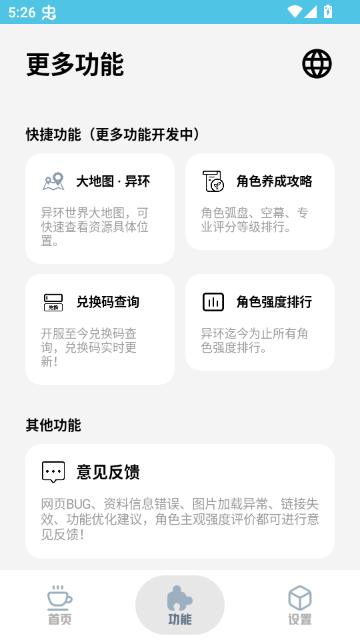The image size is (360, 640).
Task: Open the 大地图·异环 map card
Action: pyautogui.click(x=100, y=209)
